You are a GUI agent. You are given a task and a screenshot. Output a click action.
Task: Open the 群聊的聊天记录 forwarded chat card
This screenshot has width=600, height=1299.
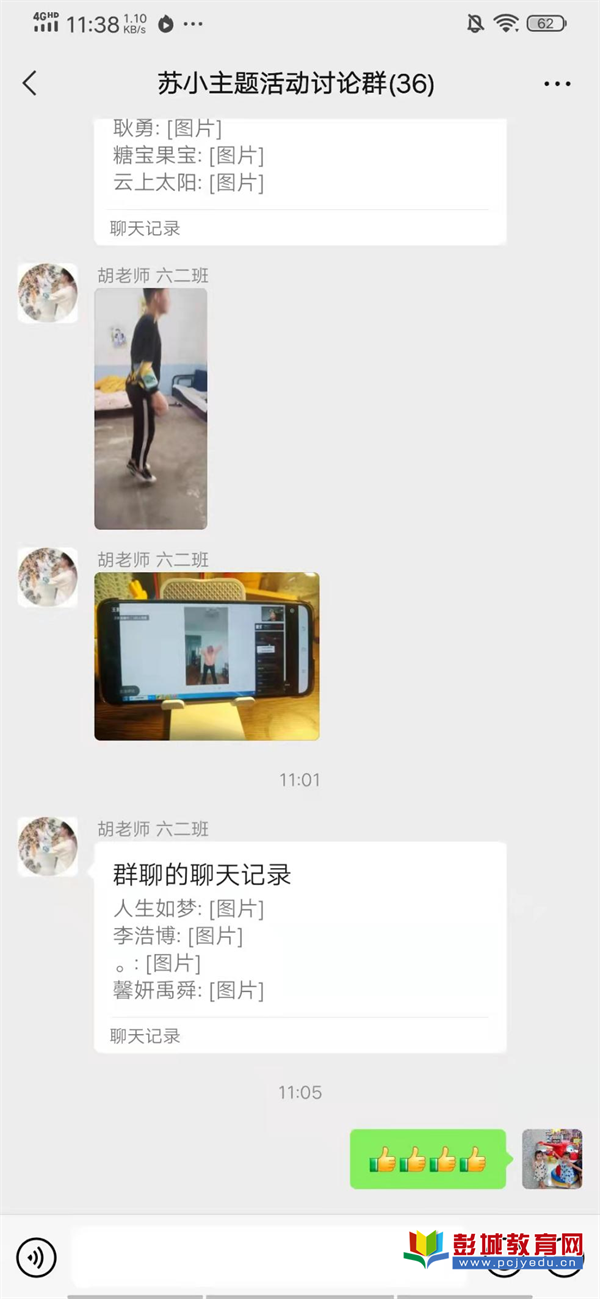pos(300,945)
